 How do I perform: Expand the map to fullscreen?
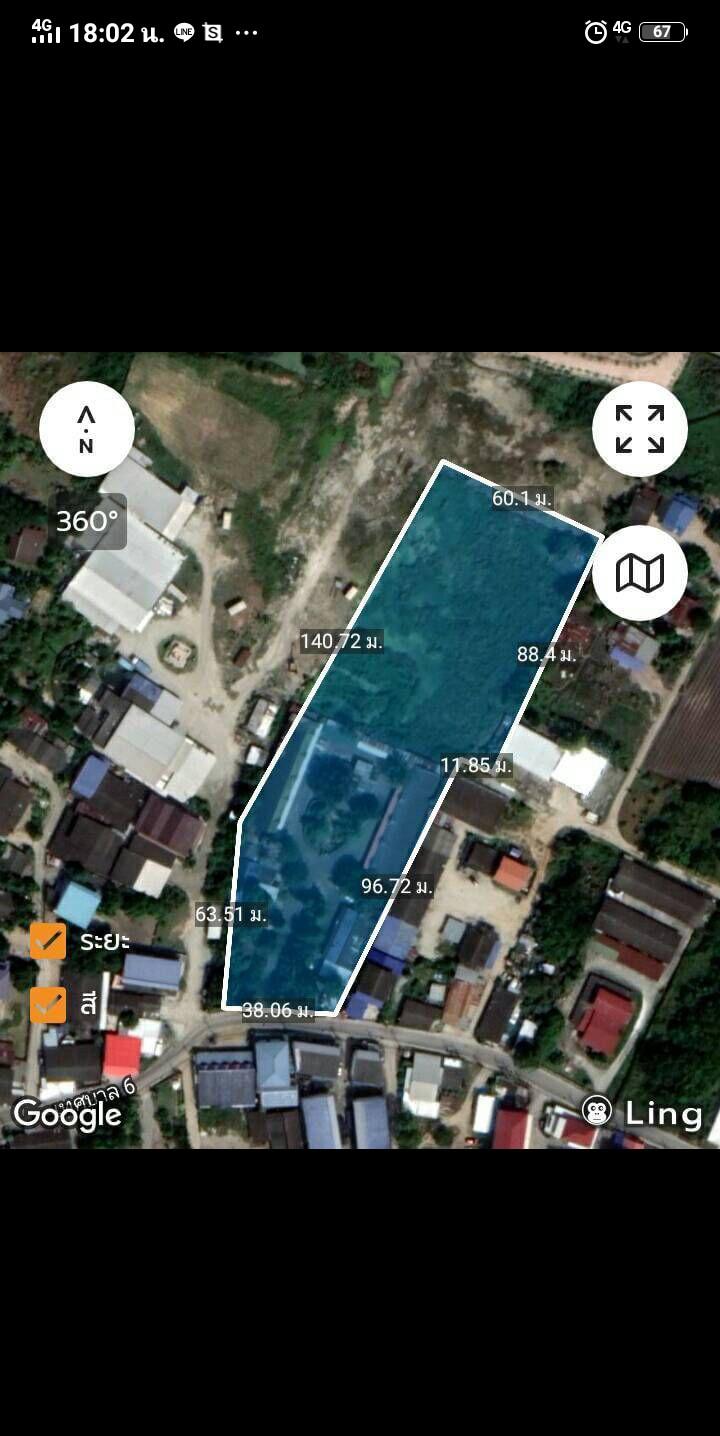tap(640, 429)
